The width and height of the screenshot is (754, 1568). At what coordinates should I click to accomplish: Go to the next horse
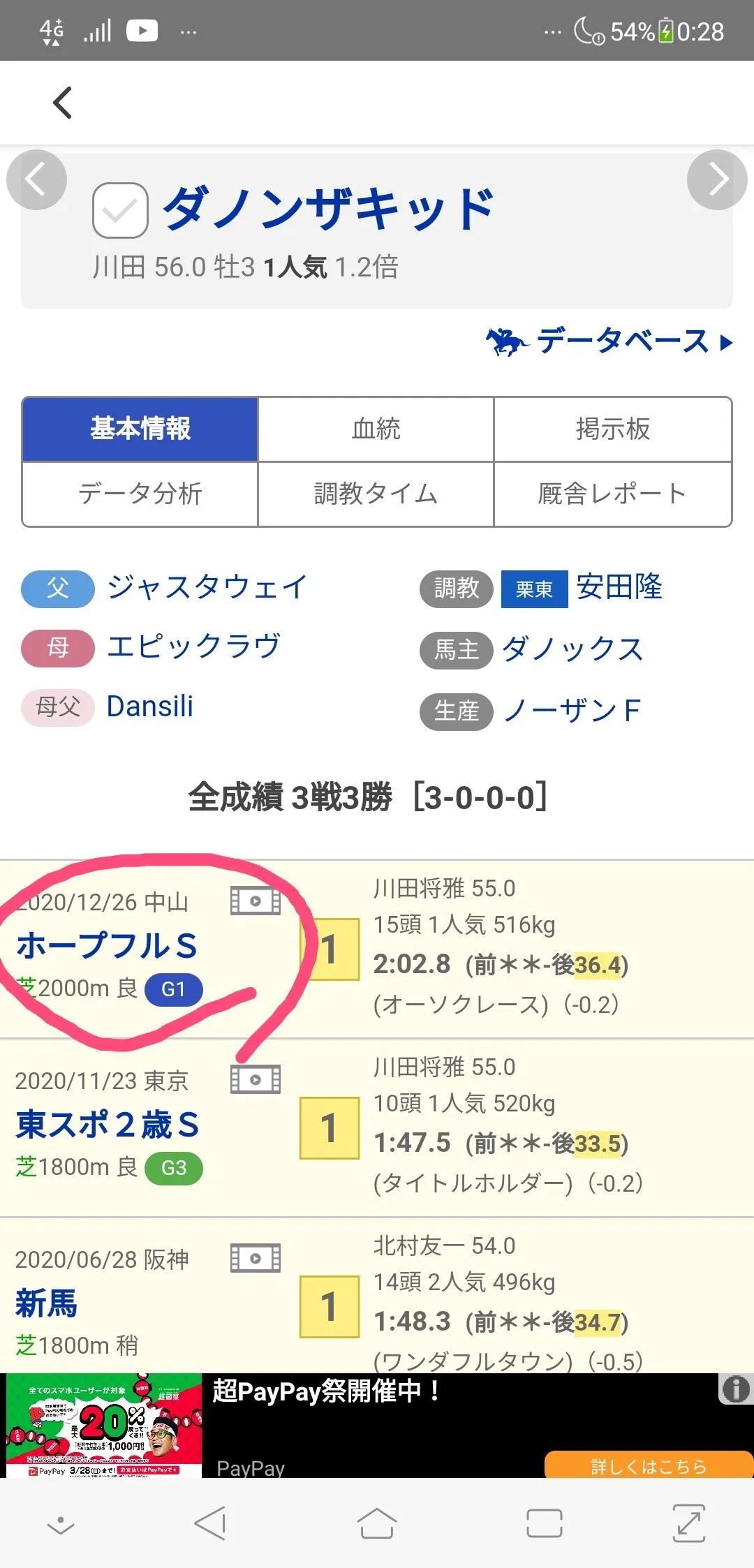tap(717, 179)
